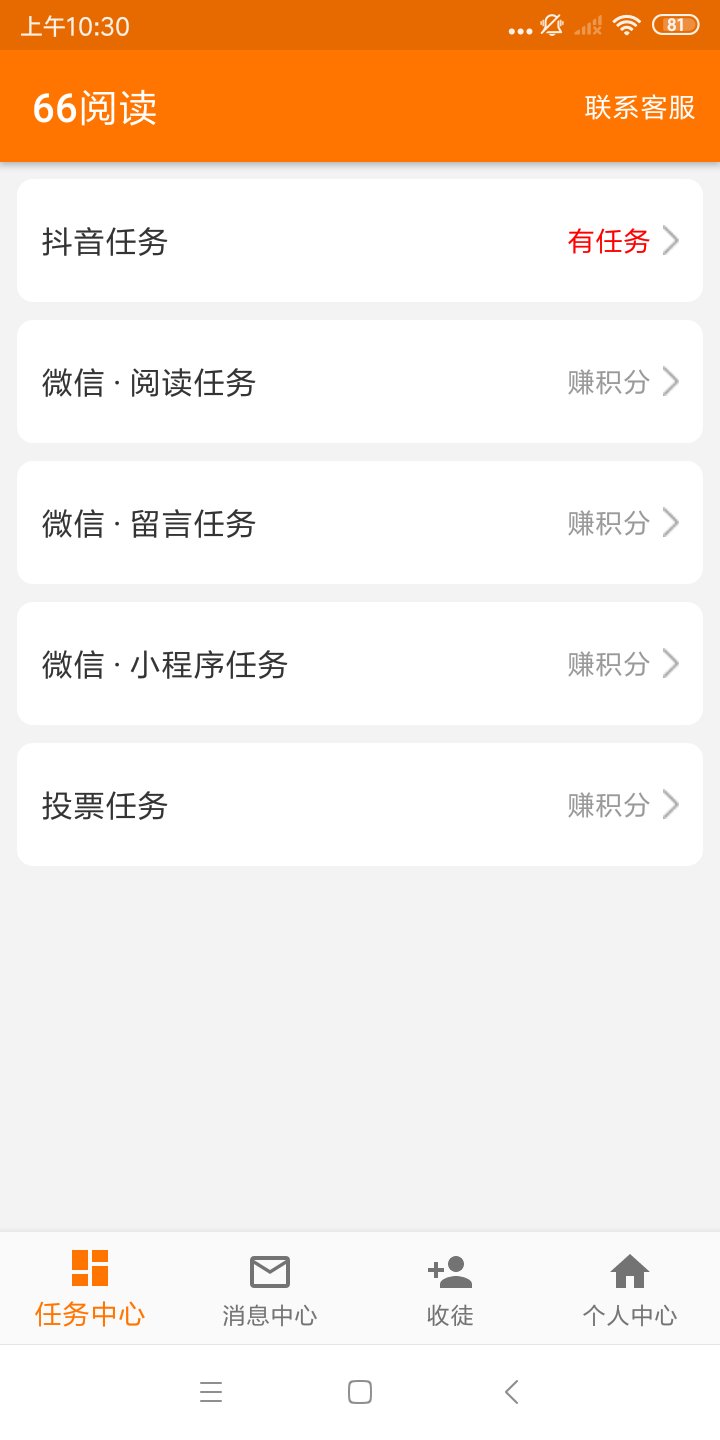
Task: Tap 联系客服 to contact support
Action: 640,107
